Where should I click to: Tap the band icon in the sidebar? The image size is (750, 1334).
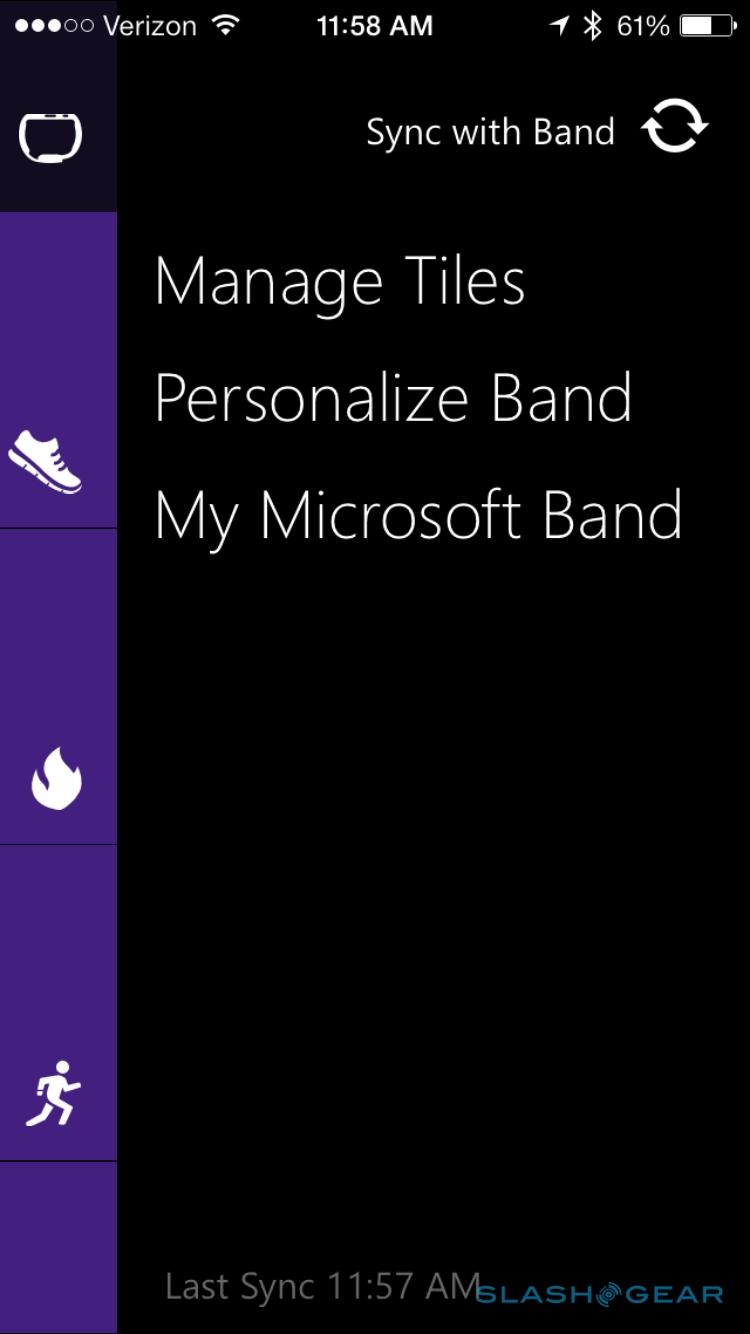click(50, 138)
